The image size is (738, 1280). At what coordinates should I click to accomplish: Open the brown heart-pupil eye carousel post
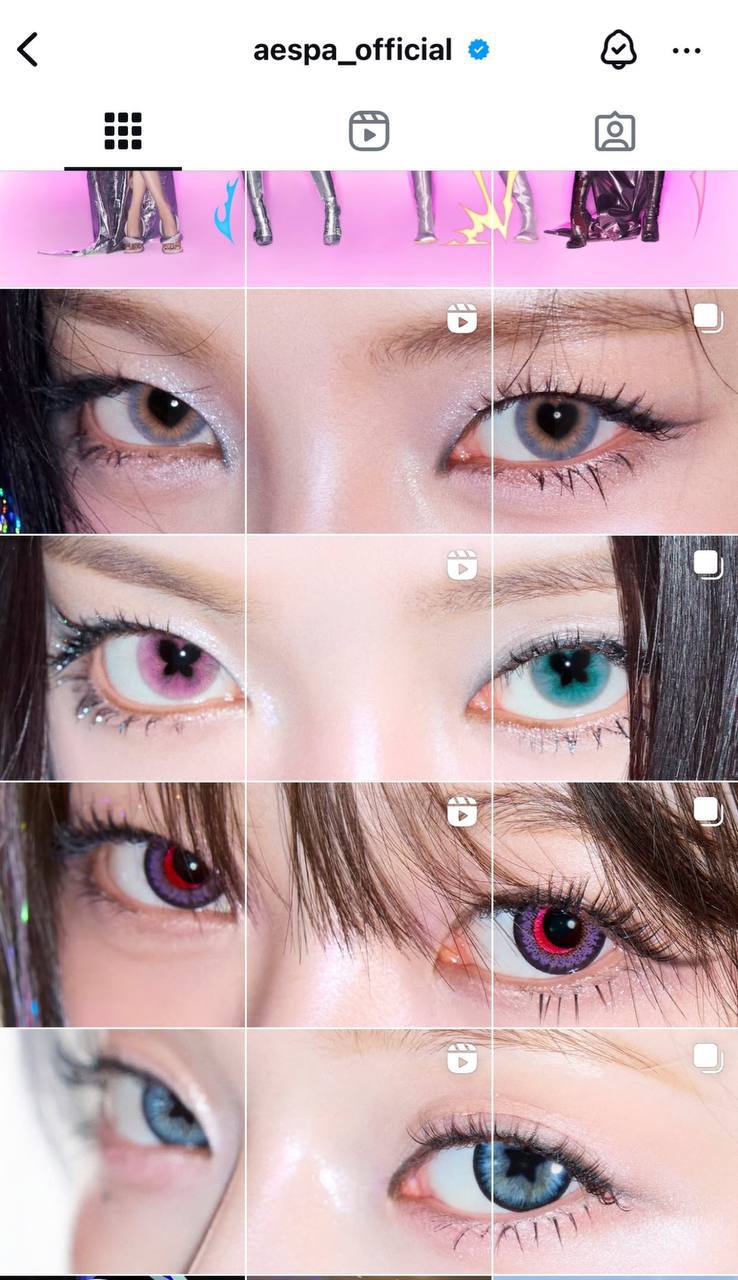click(615, 410)
